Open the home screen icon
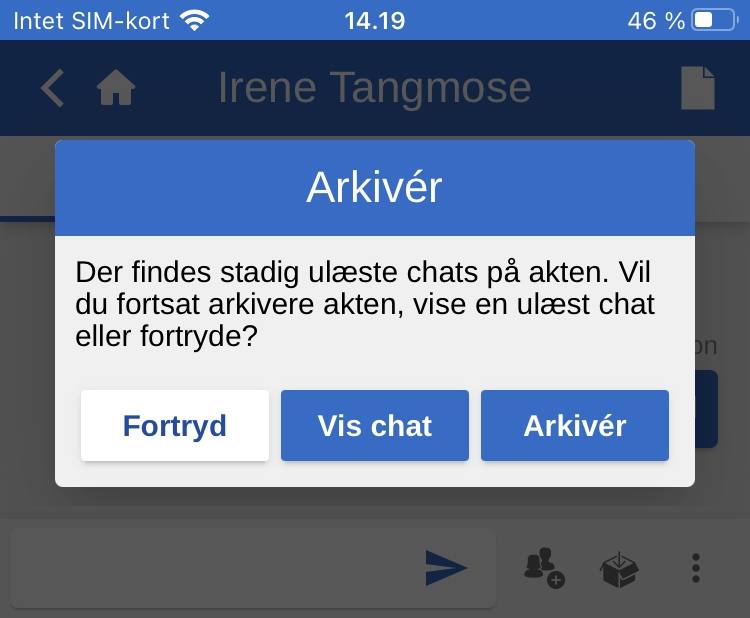This screenshot has width=750, height=618. point(116,89)
